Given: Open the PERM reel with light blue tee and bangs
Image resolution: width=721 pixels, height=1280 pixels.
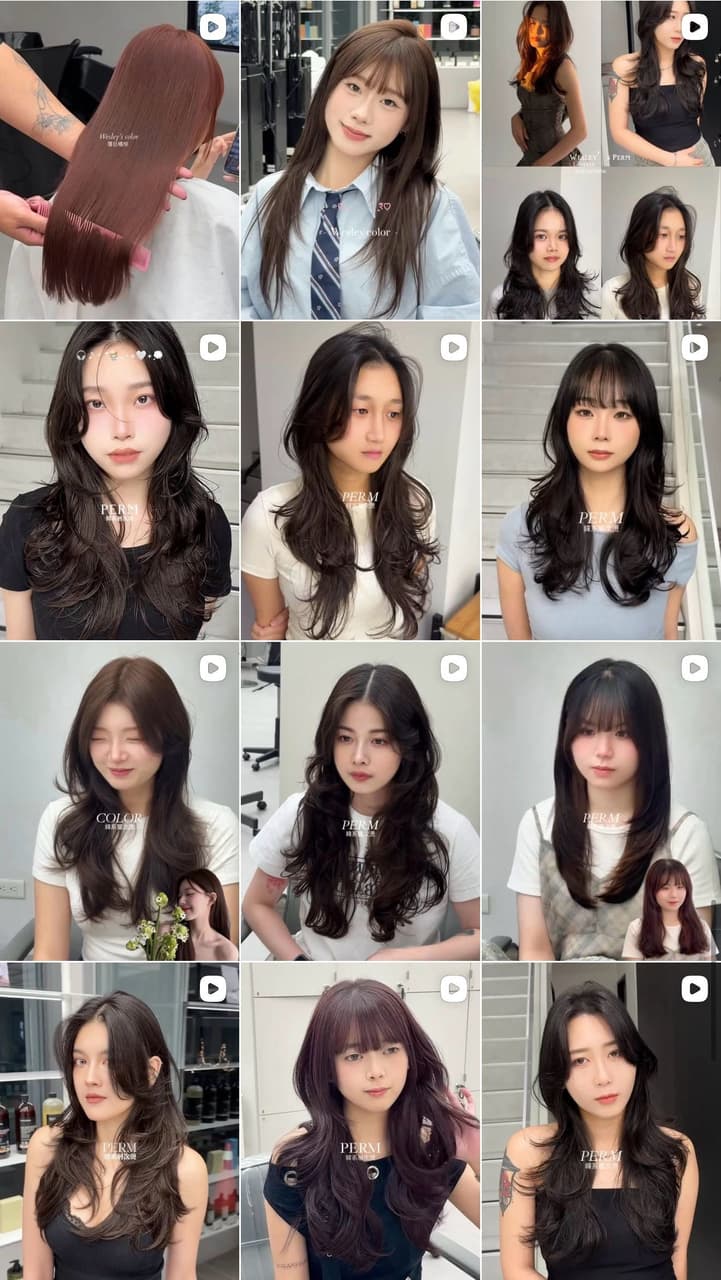Looking at the screenshot, I should [x=601, y=480].
